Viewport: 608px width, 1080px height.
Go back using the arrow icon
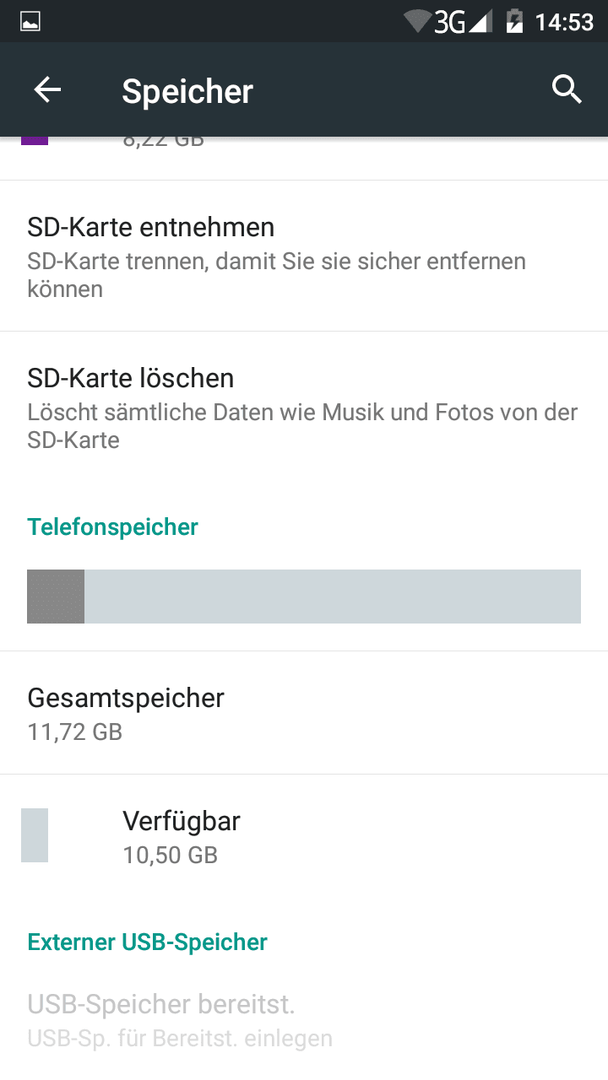(x=48, y=90)
